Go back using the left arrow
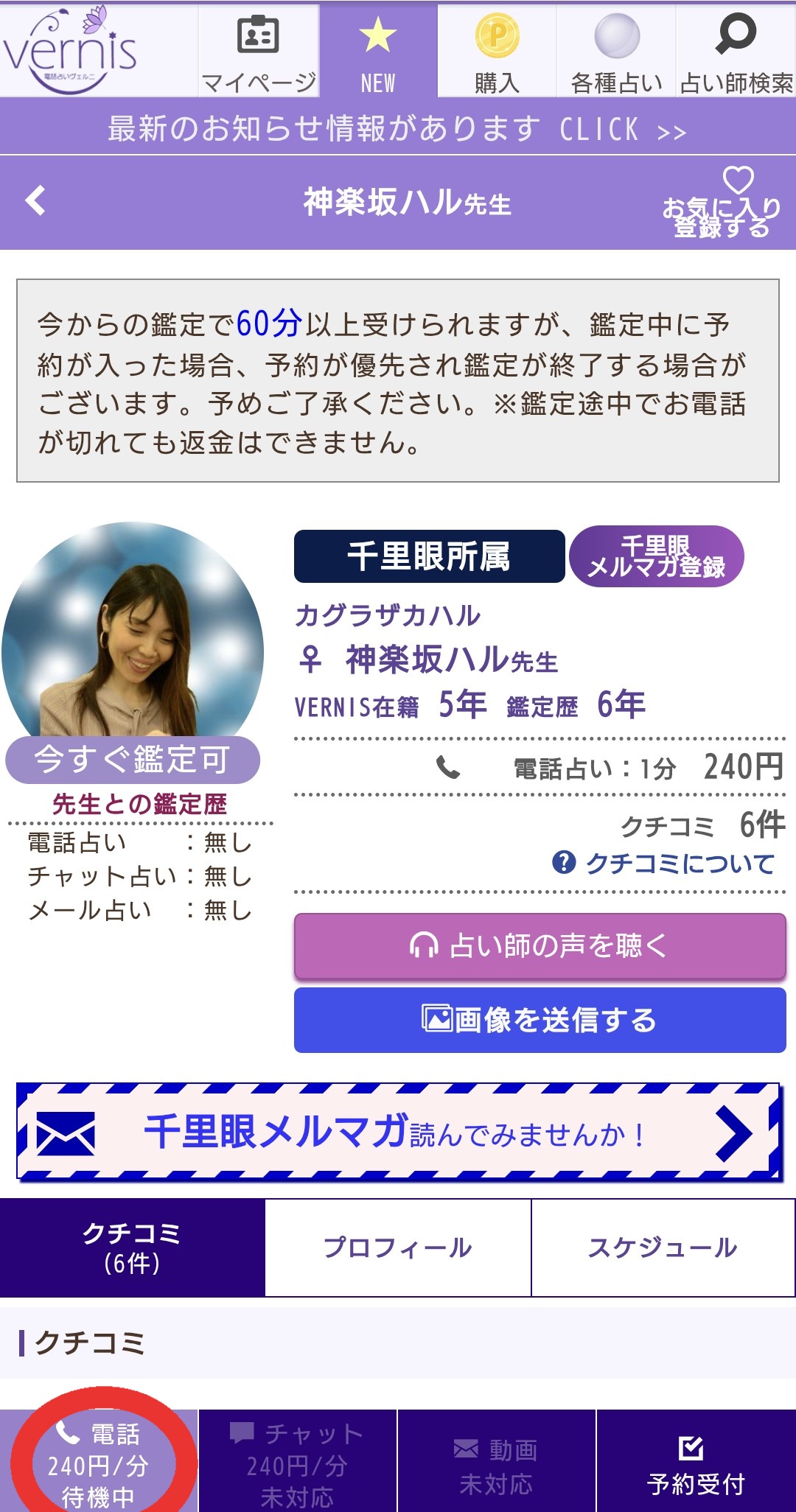796x1512 pixels. [x=35, y=200]
